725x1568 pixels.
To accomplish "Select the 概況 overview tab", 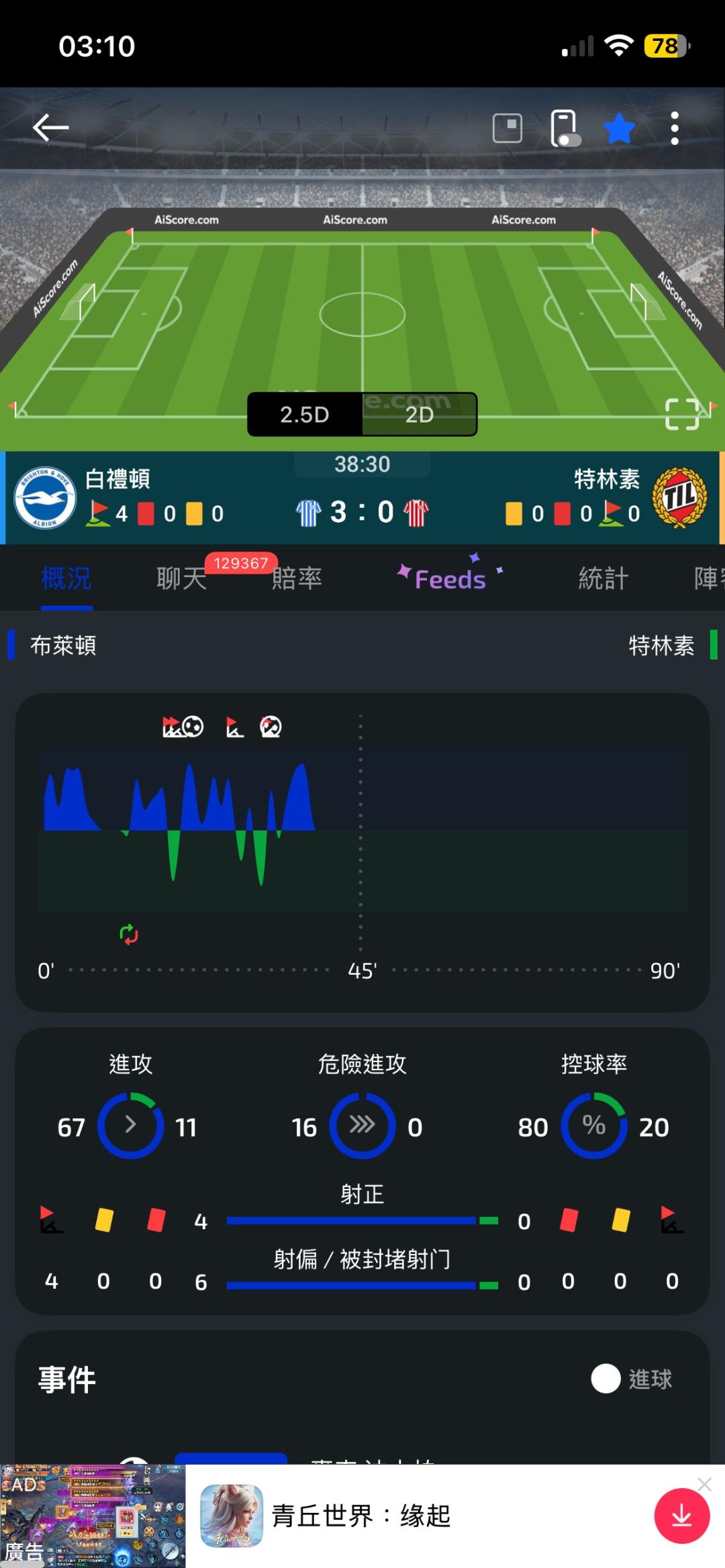I will 66,578.
